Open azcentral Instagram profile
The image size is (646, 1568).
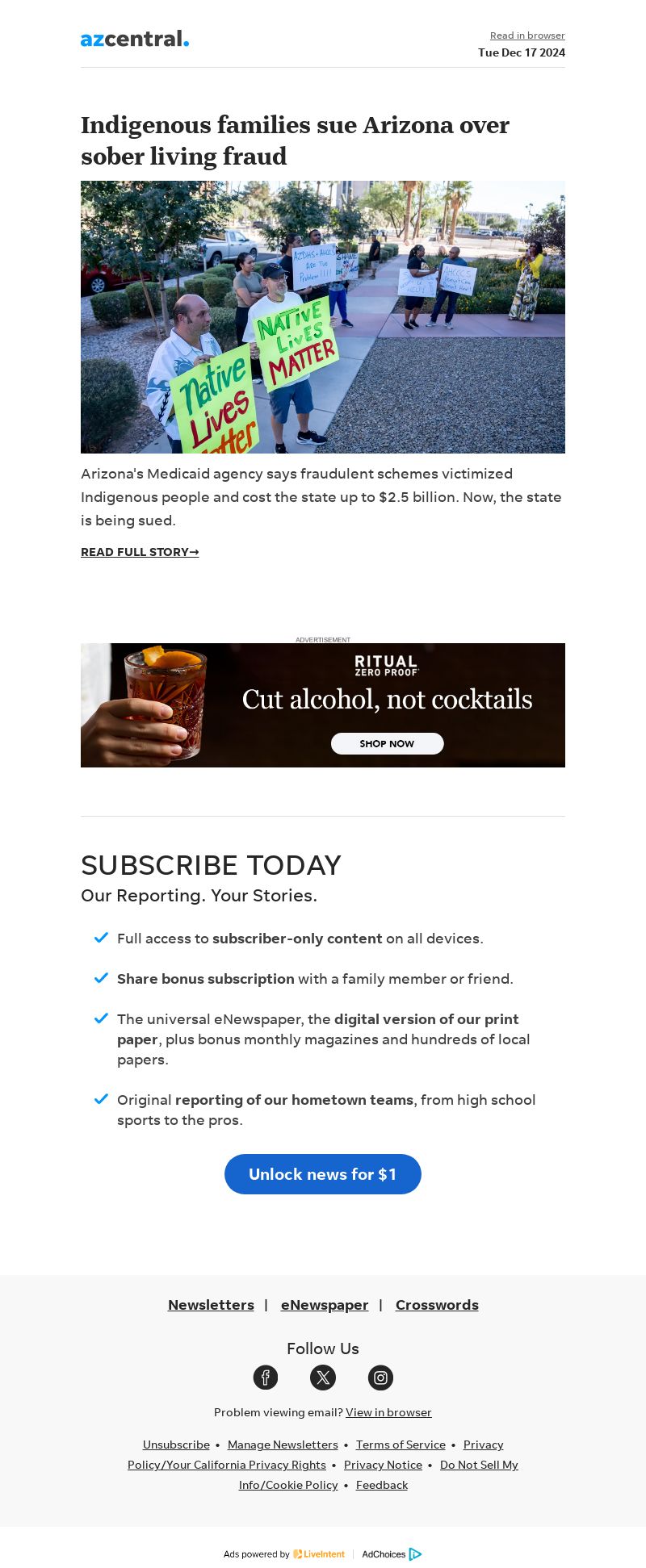click(x=380, y=1378)
